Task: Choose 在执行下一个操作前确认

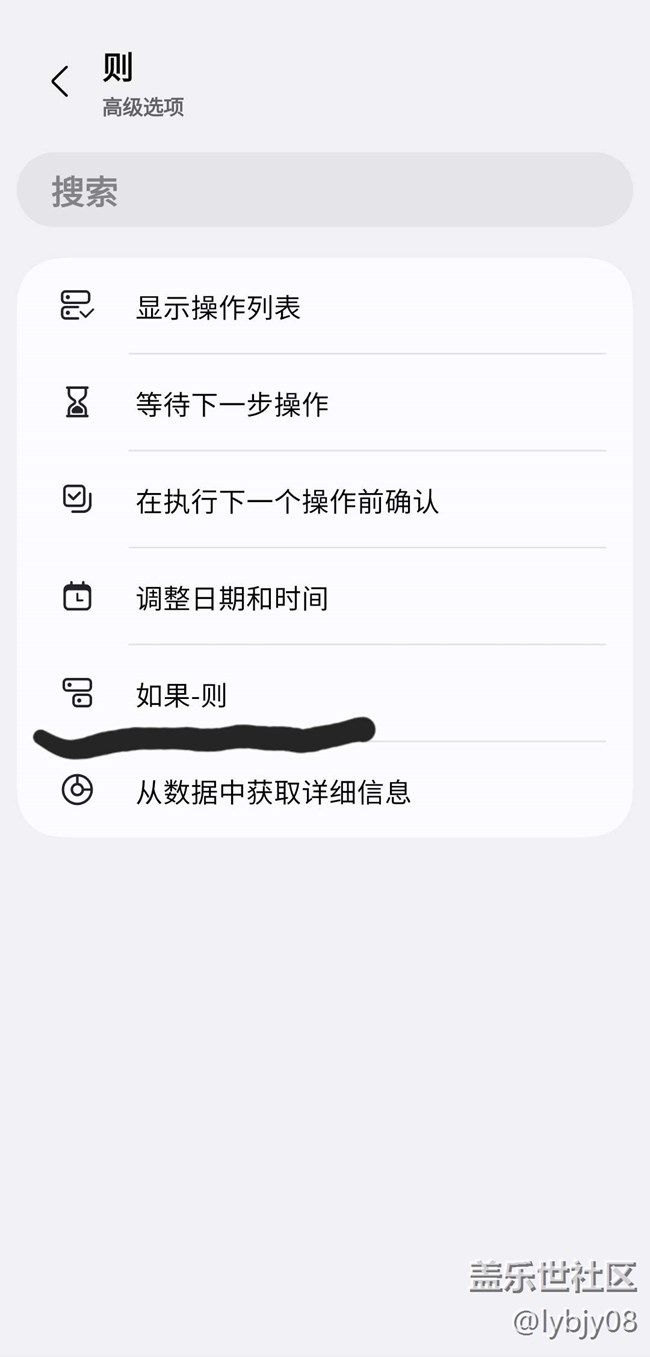Action: click(325, 500)
